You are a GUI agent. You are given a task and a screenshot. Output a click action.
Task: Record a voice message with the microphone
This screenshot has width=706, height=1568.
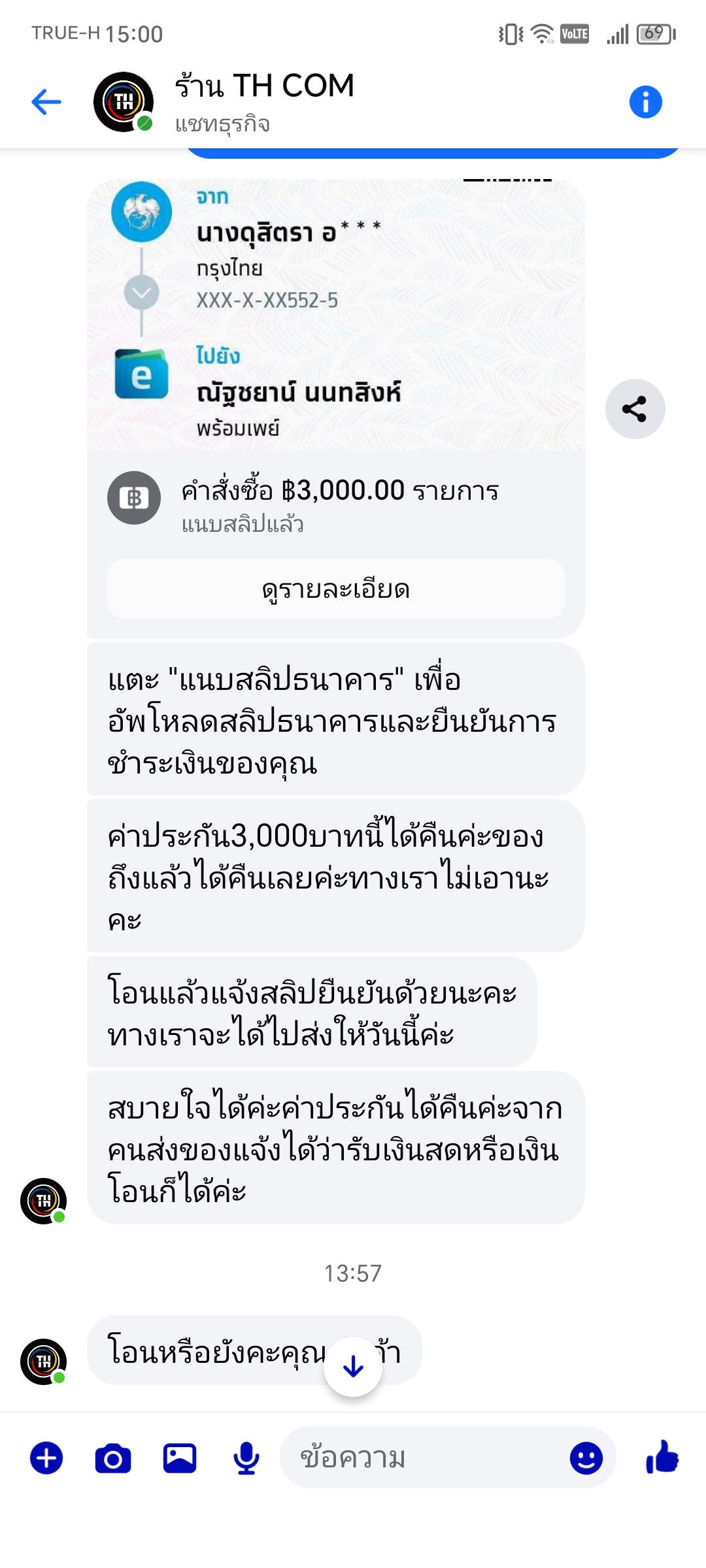point(246,1458)
